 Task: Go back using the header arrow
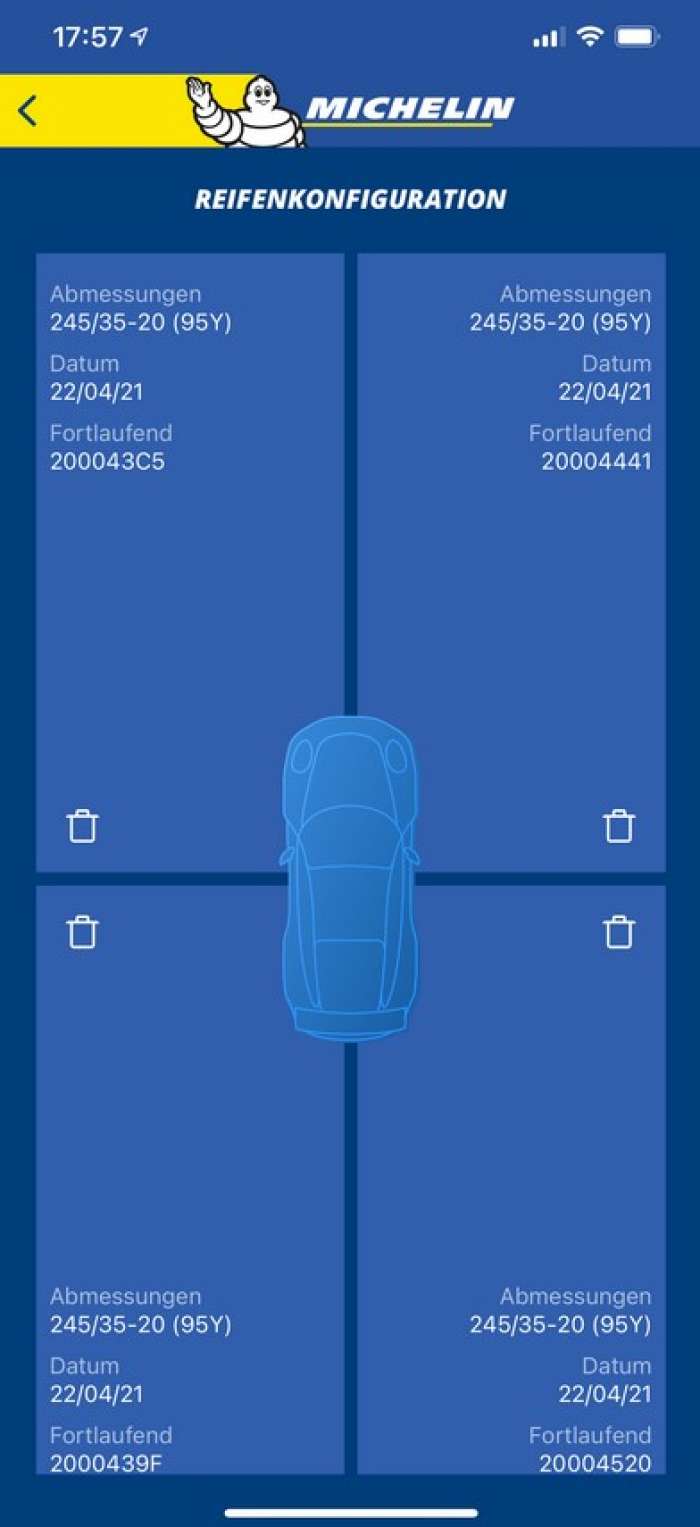click(28, 111)
